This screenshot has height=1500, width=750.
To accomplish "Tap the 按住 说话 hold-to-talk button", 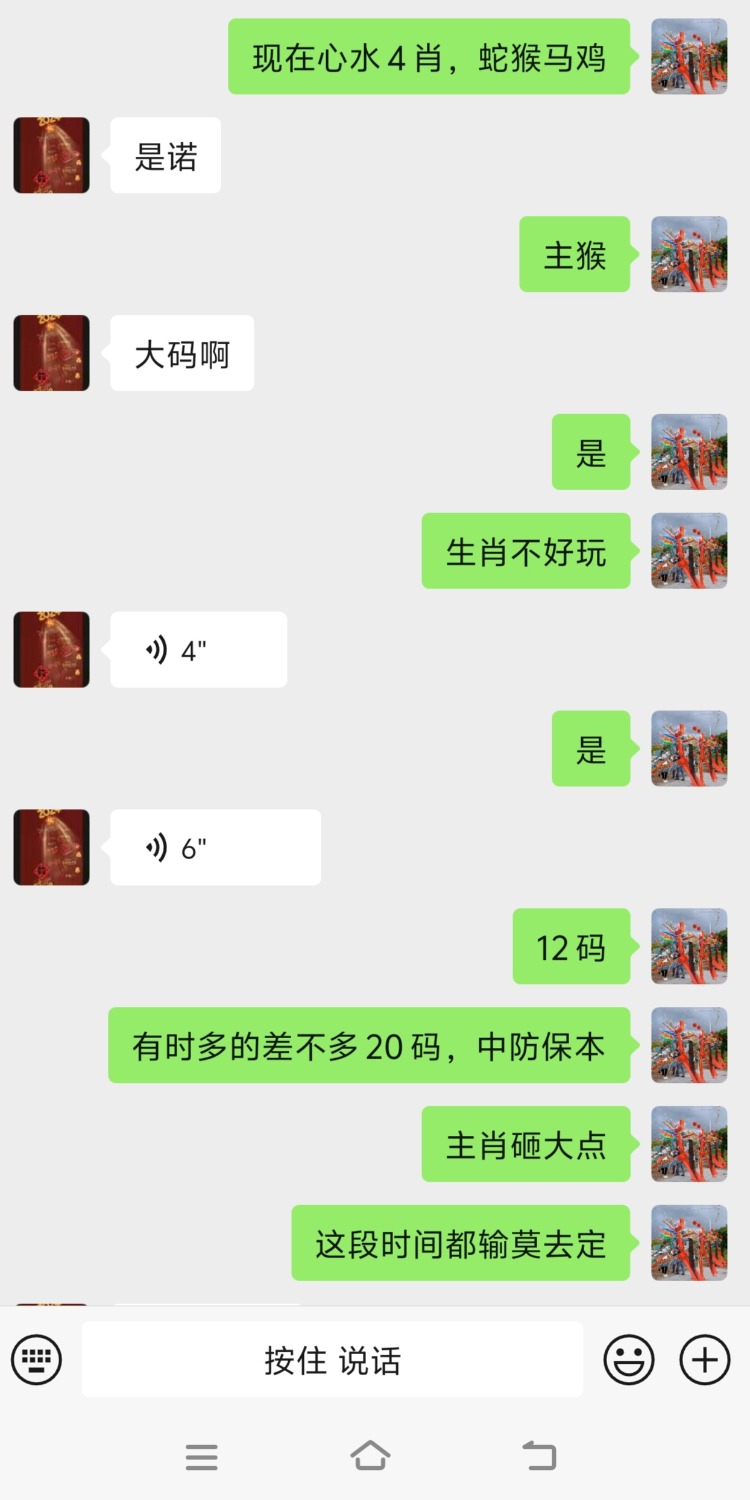I will (332, 1360).
